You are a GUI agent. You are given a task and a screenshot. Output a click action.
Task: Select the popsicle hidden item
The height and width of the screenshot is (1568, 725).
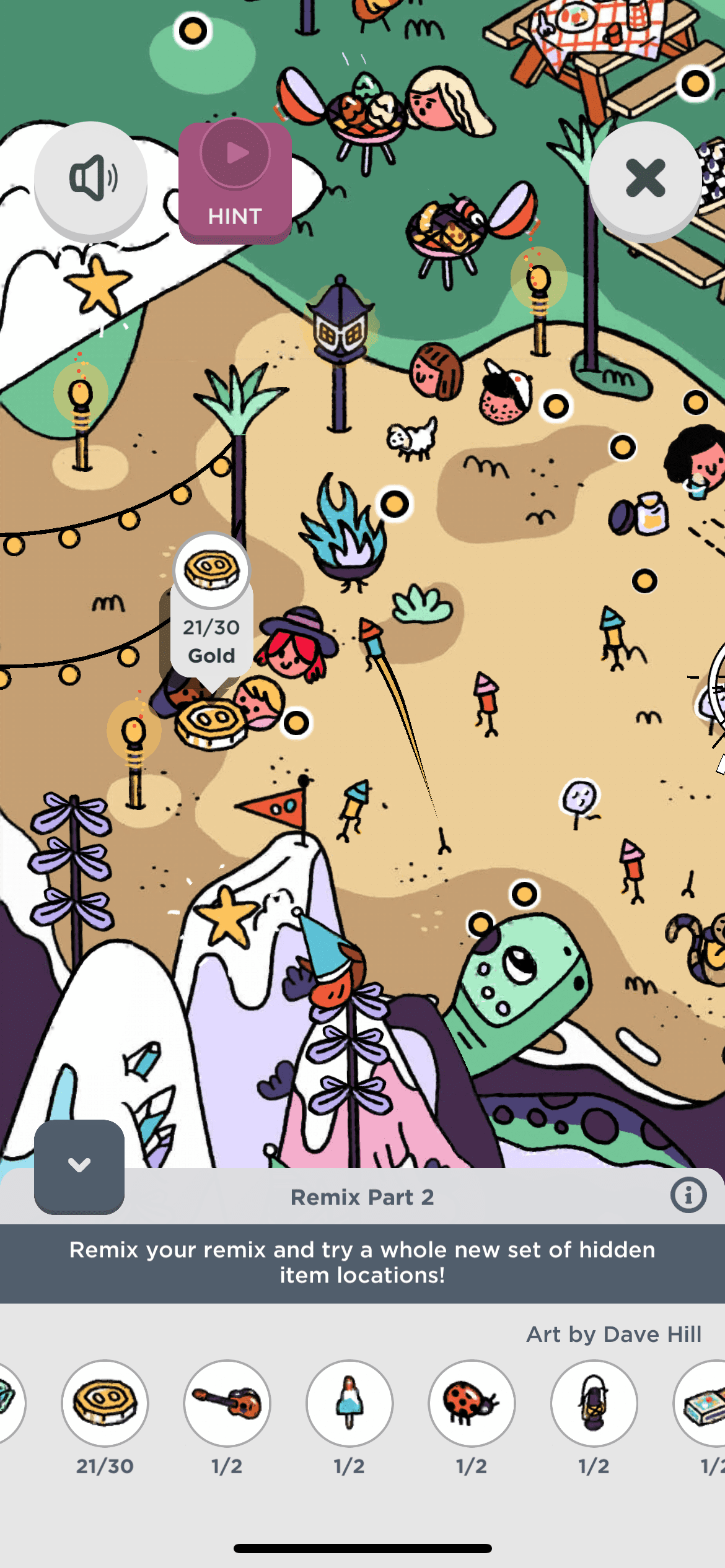point(349,1403)
